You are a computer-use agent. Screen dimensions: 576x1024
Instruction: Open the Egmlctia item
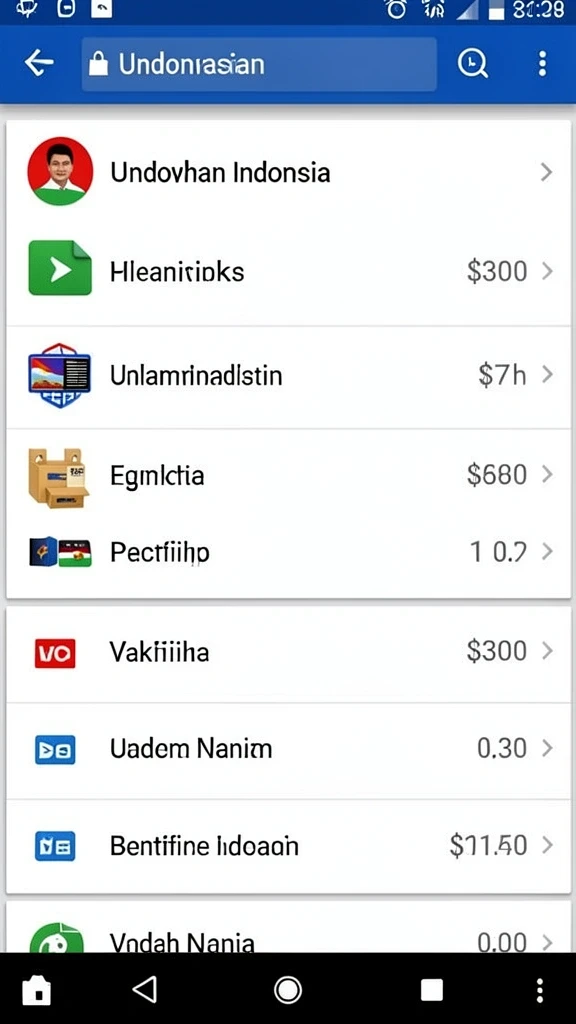(x=289, y=475)
